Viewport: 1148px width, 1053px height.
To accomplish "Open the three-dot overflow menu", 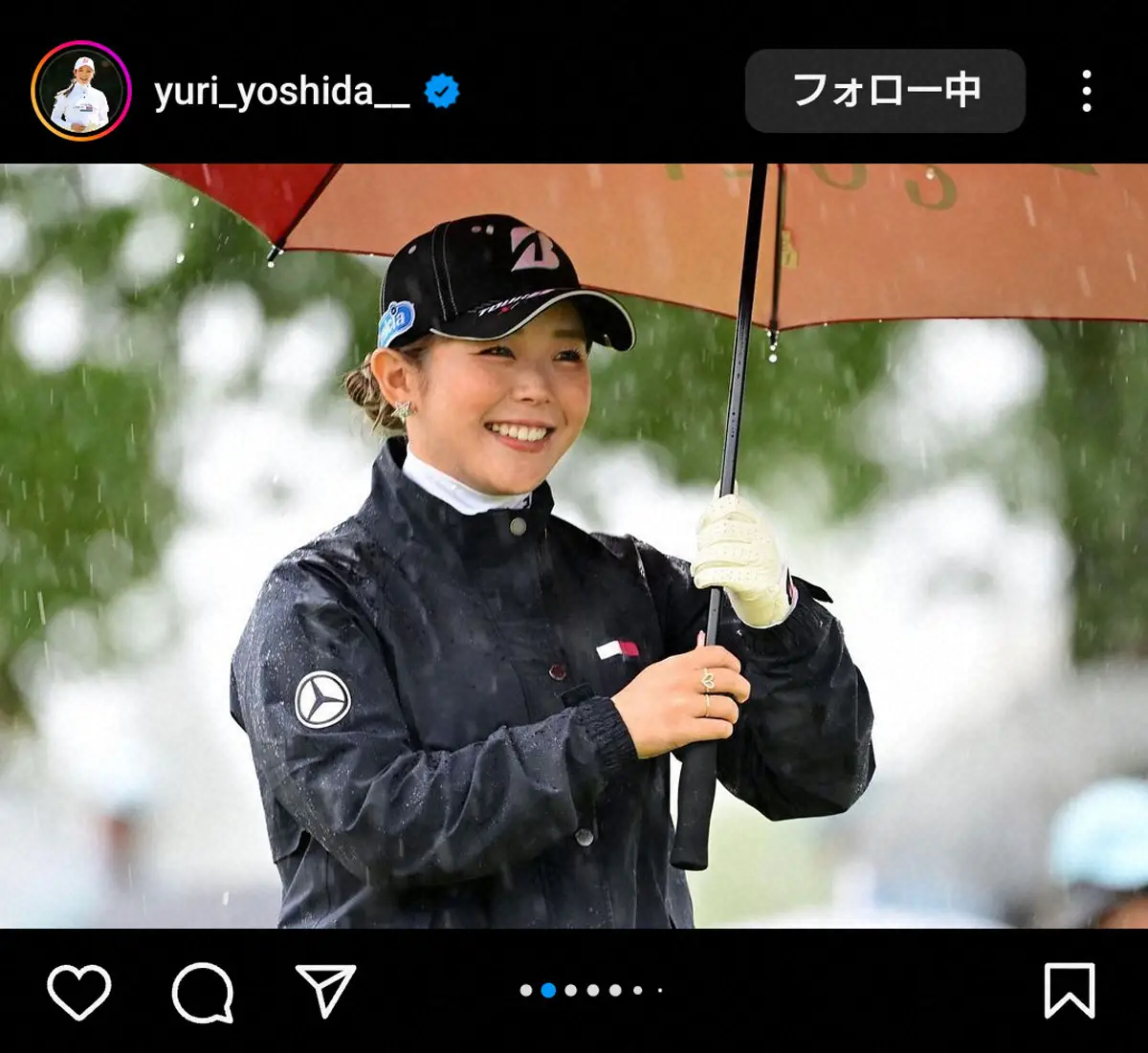I will tap(1086, 91).
